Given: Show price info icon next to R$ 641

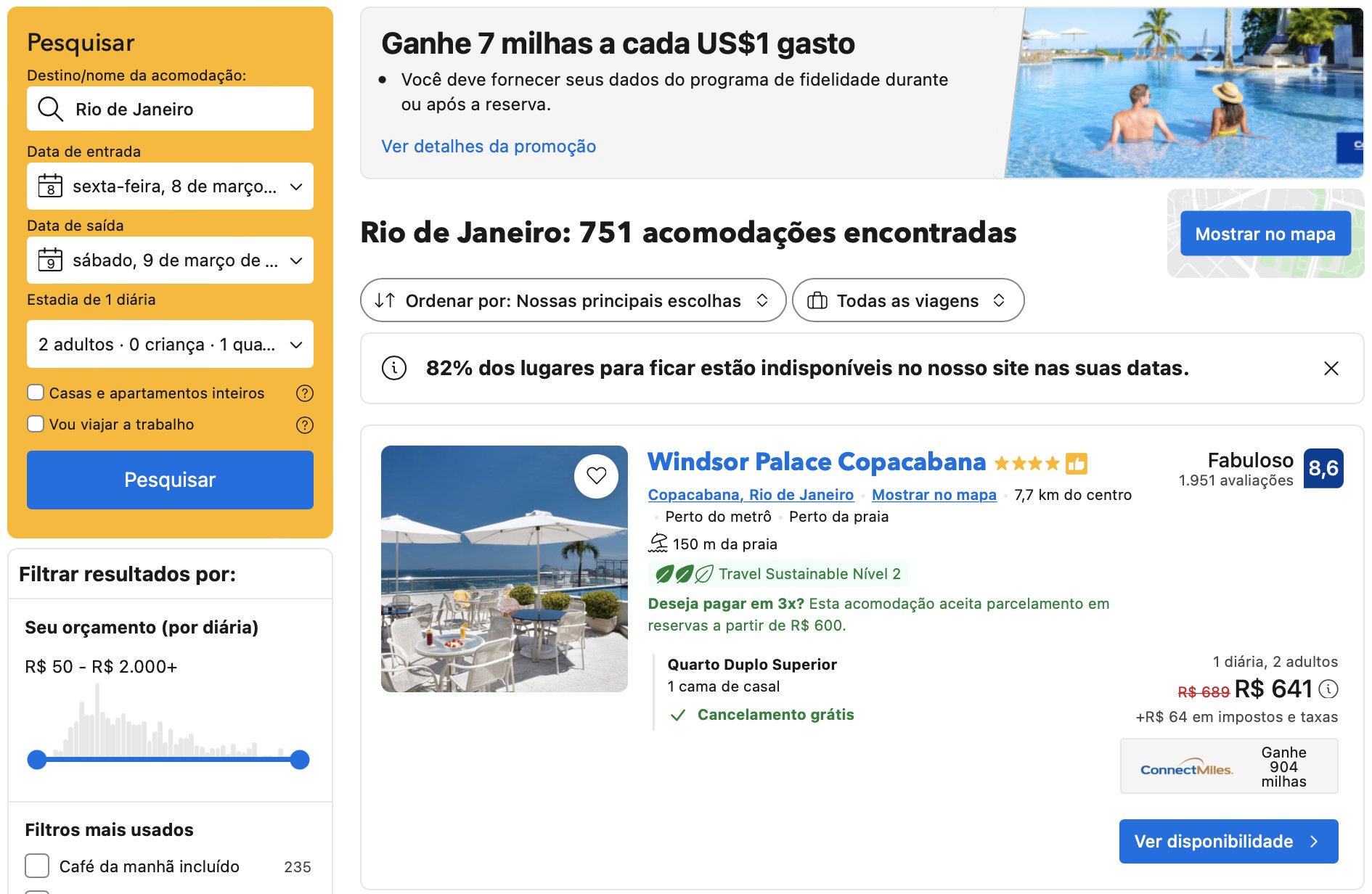Looking at the screenshot, I should pos(1328,689).
